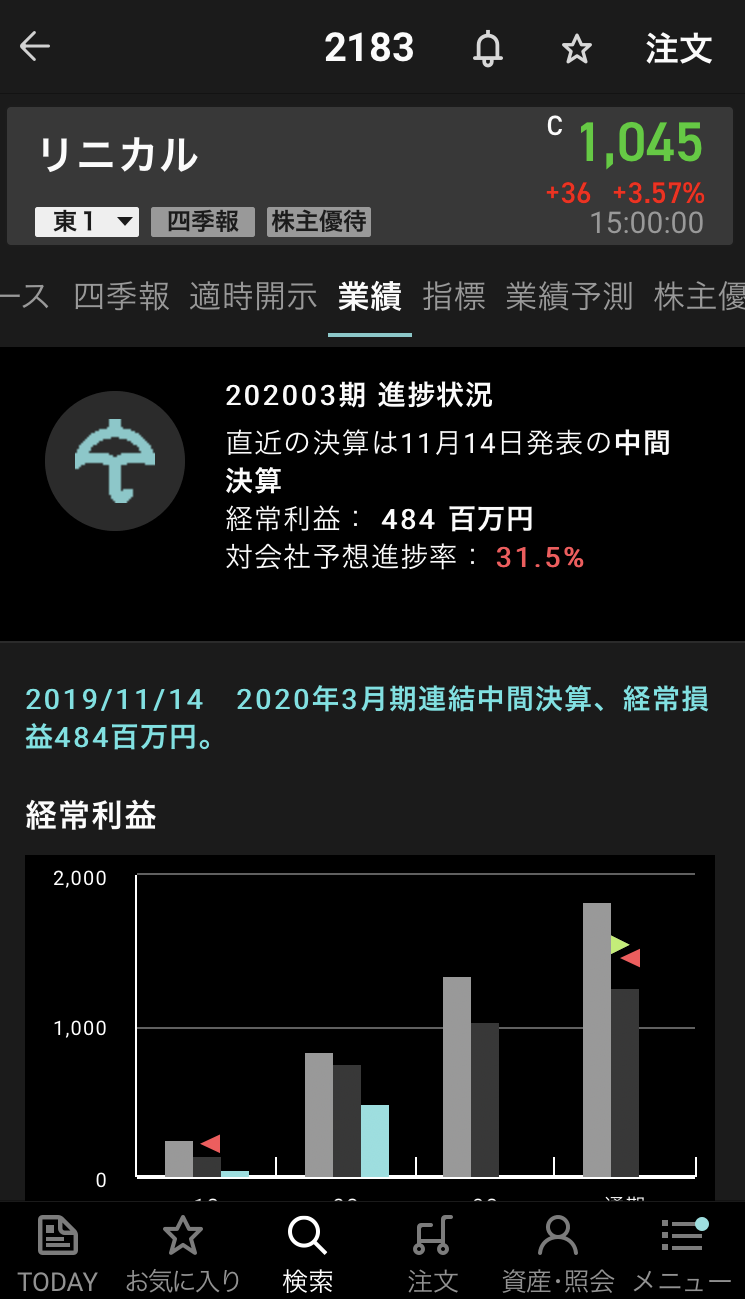Select 検索 in bottom navigation
Screen dimensions: 745x1299
(307, 1252)
